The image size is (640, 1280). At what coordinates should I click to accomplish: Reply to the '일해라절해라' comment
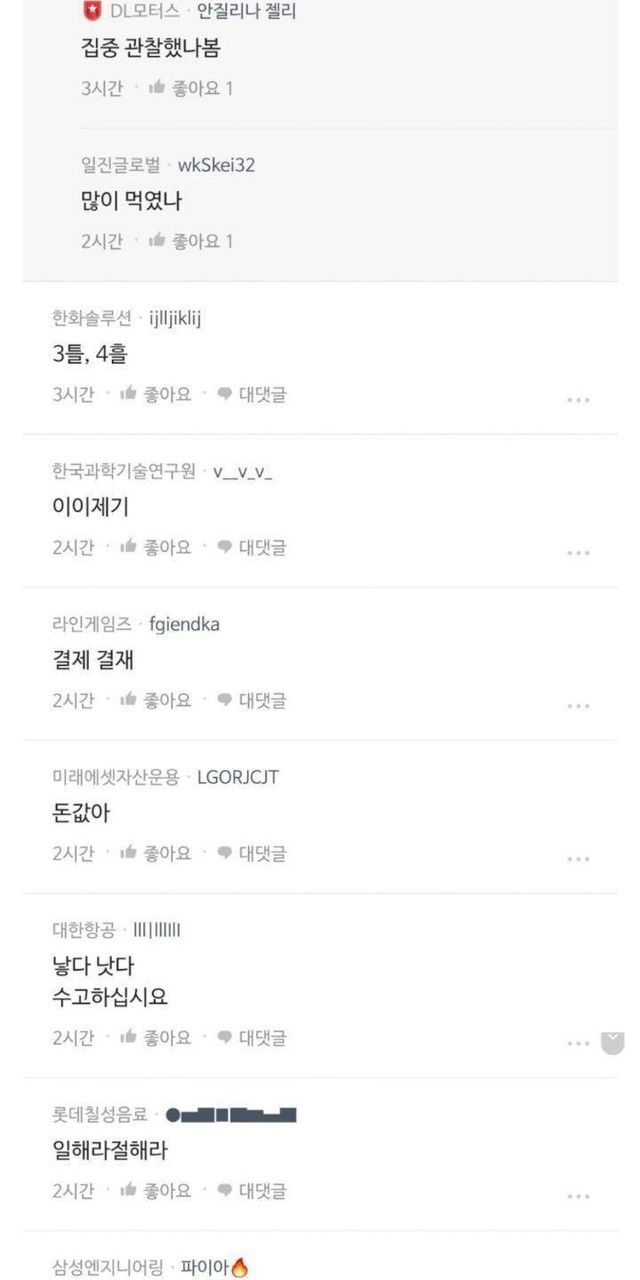pyautogui.click(x=252, y=1191)
